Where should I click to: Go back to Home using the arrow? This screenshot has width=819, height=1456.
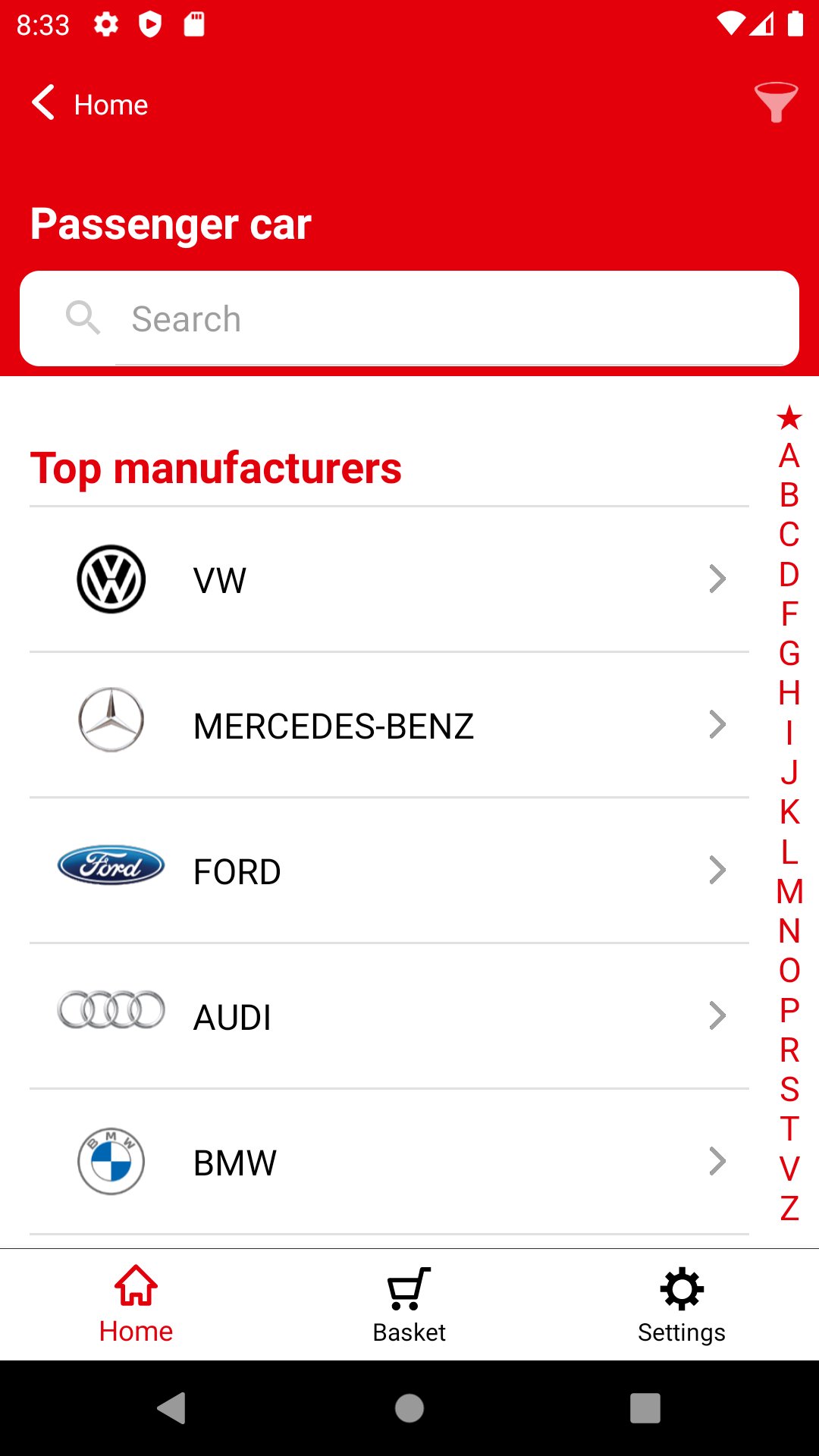44,103
